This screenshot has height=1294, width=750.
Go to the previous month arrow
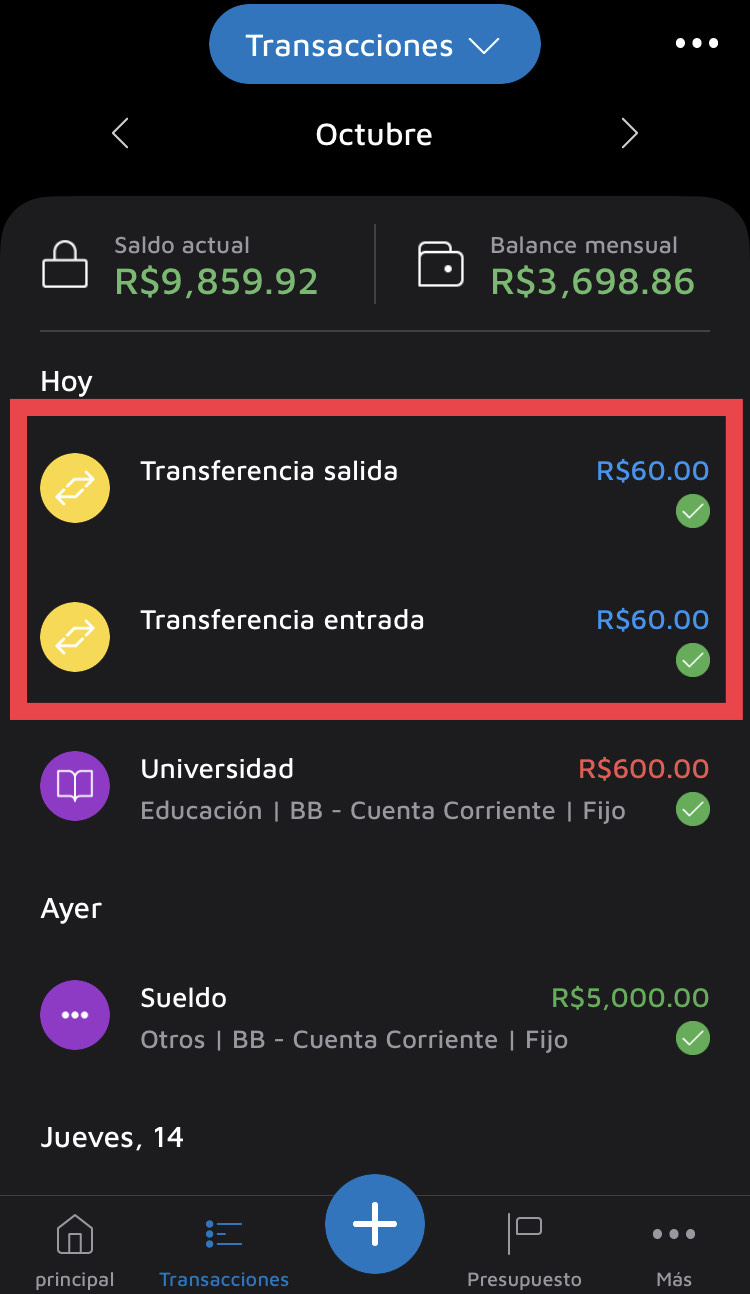(x=121, y=134)
